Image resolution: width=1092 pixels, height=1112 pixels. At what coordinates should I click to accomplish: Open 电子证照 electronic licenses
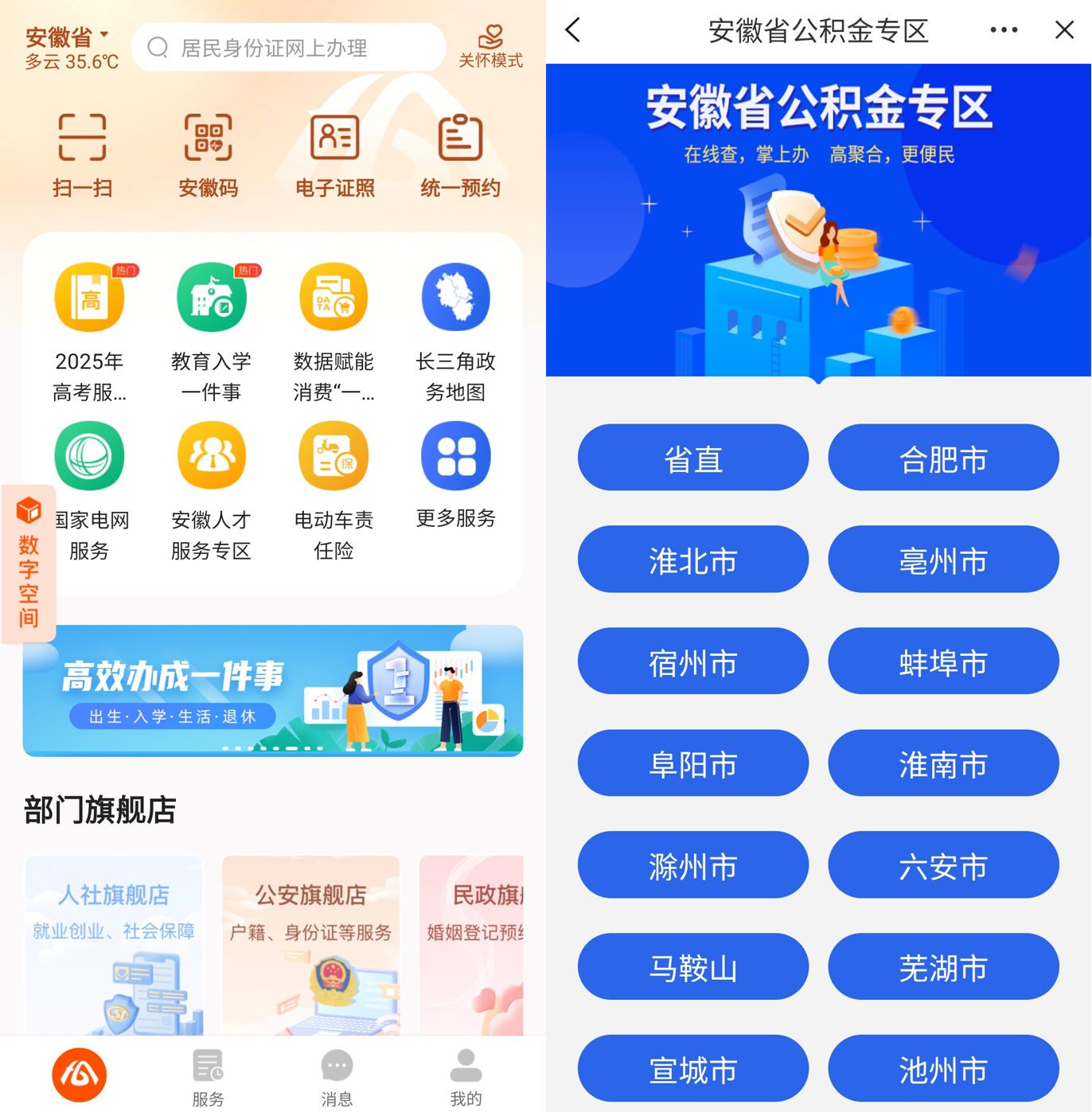coord(334,154)
